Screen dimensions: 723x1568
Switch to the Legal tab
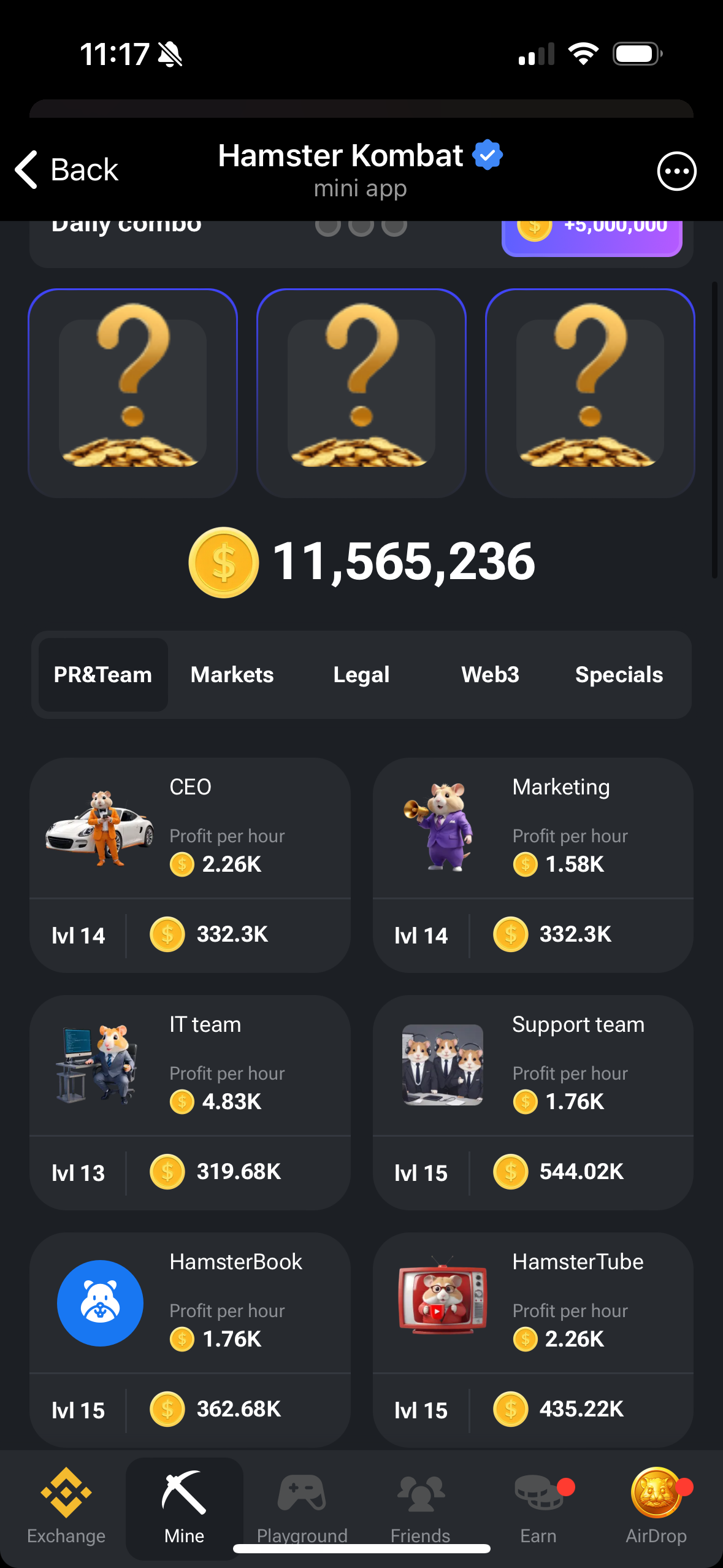(x=361, y=675)
